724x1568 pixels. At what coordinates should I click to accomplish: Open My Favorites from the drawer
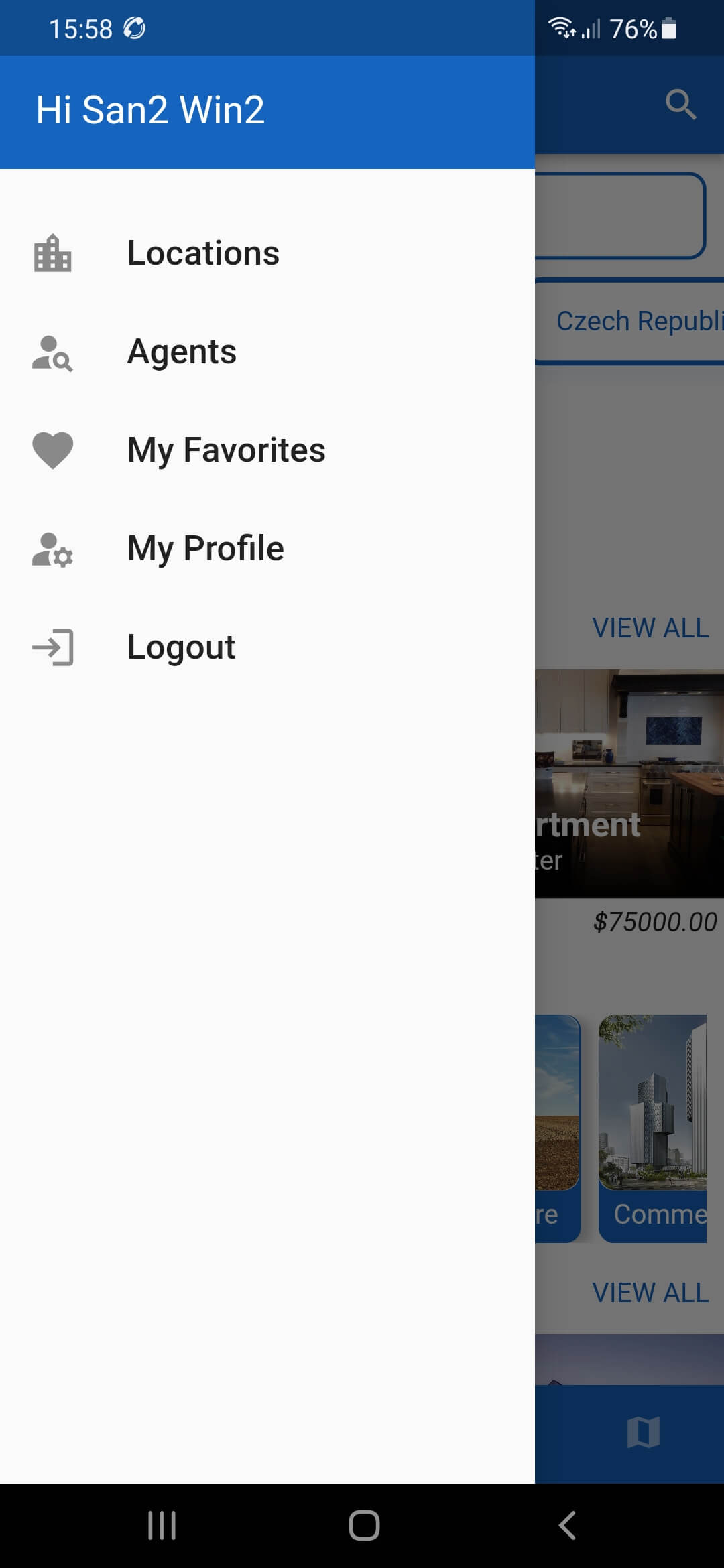[x=227, y=450]
